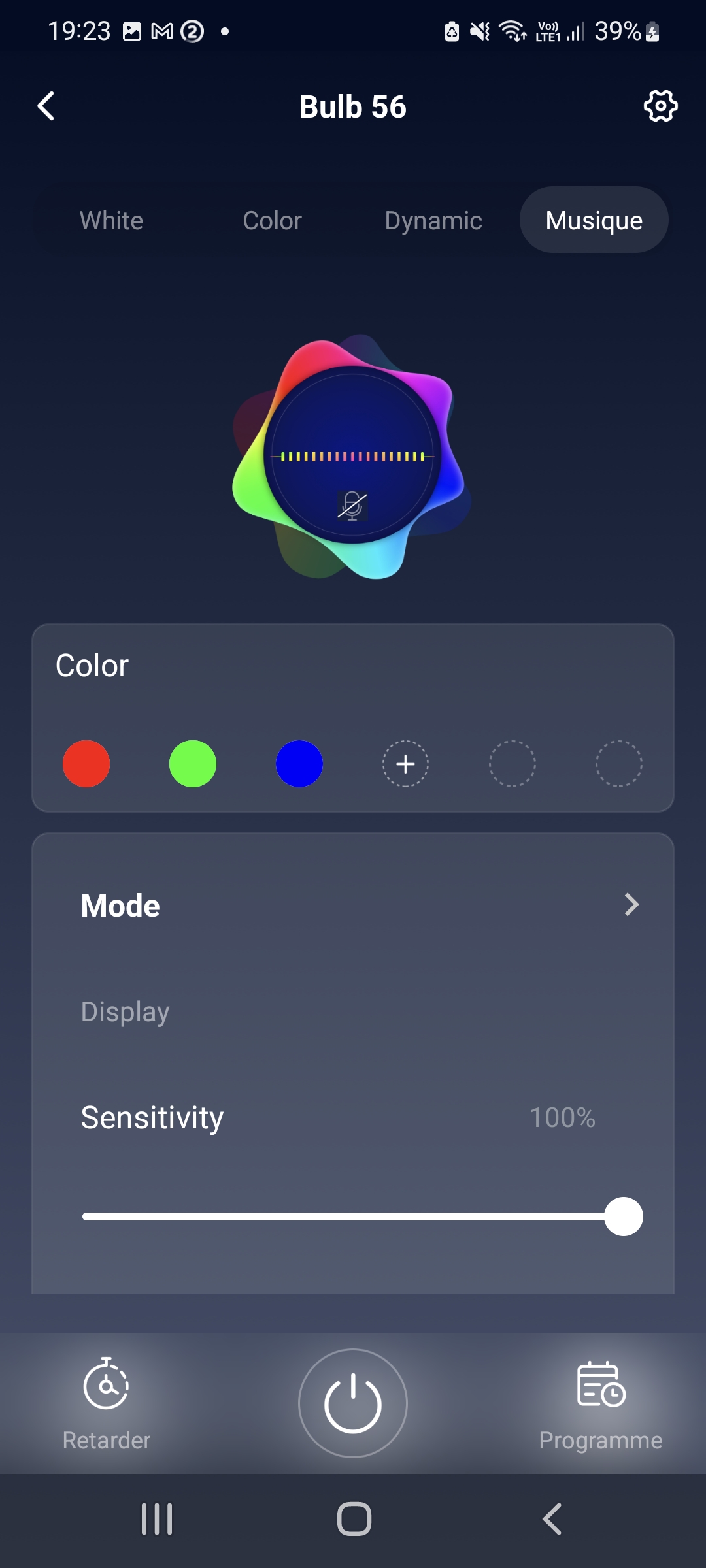Open Bulb 56 settings gear
Image resolution: width=706 pixels, height=1568 pixels.
tap(660, 106)
